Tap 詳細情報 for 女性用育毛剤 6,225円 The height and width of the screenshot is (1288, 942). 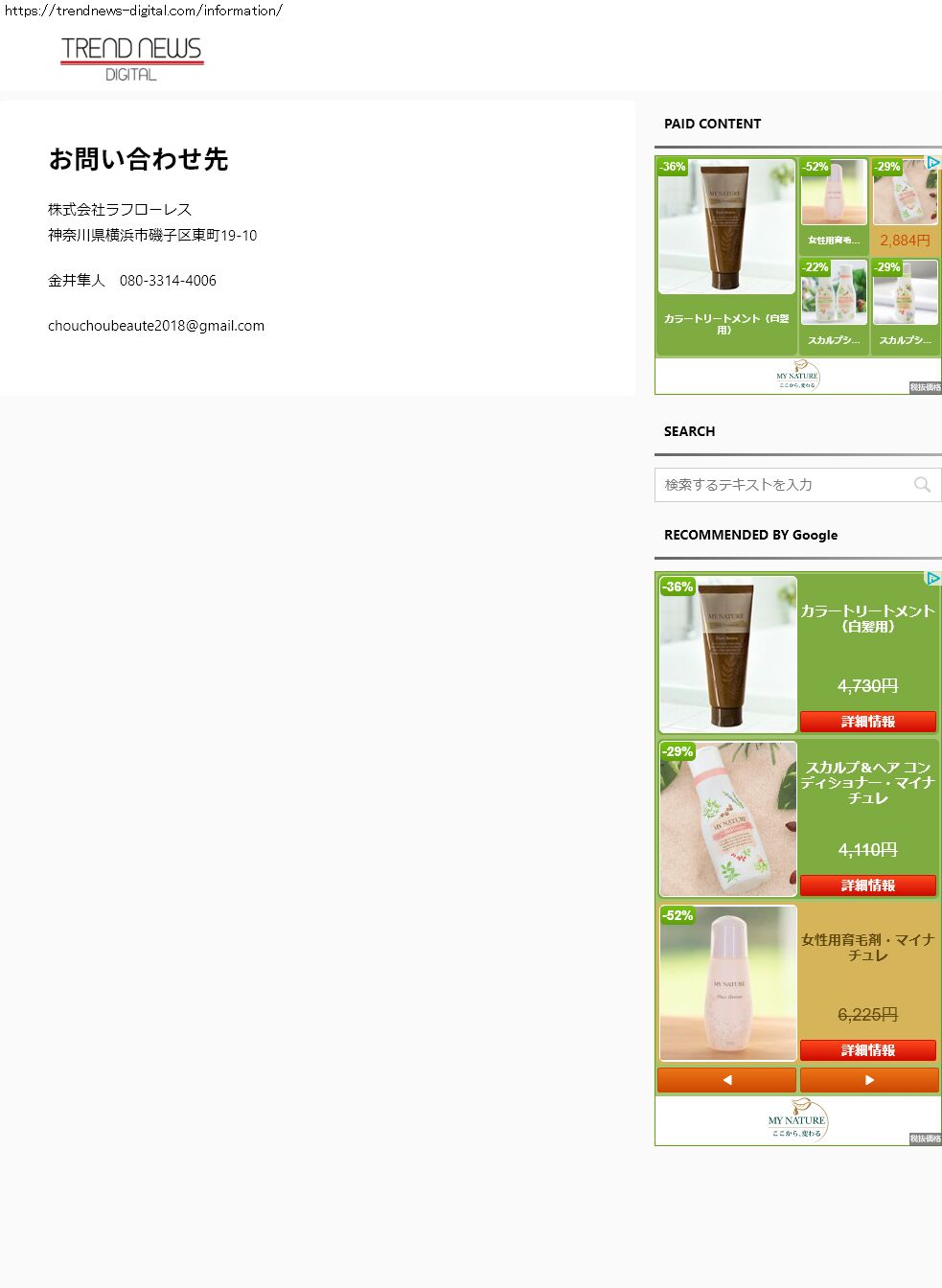point(868,1050)
